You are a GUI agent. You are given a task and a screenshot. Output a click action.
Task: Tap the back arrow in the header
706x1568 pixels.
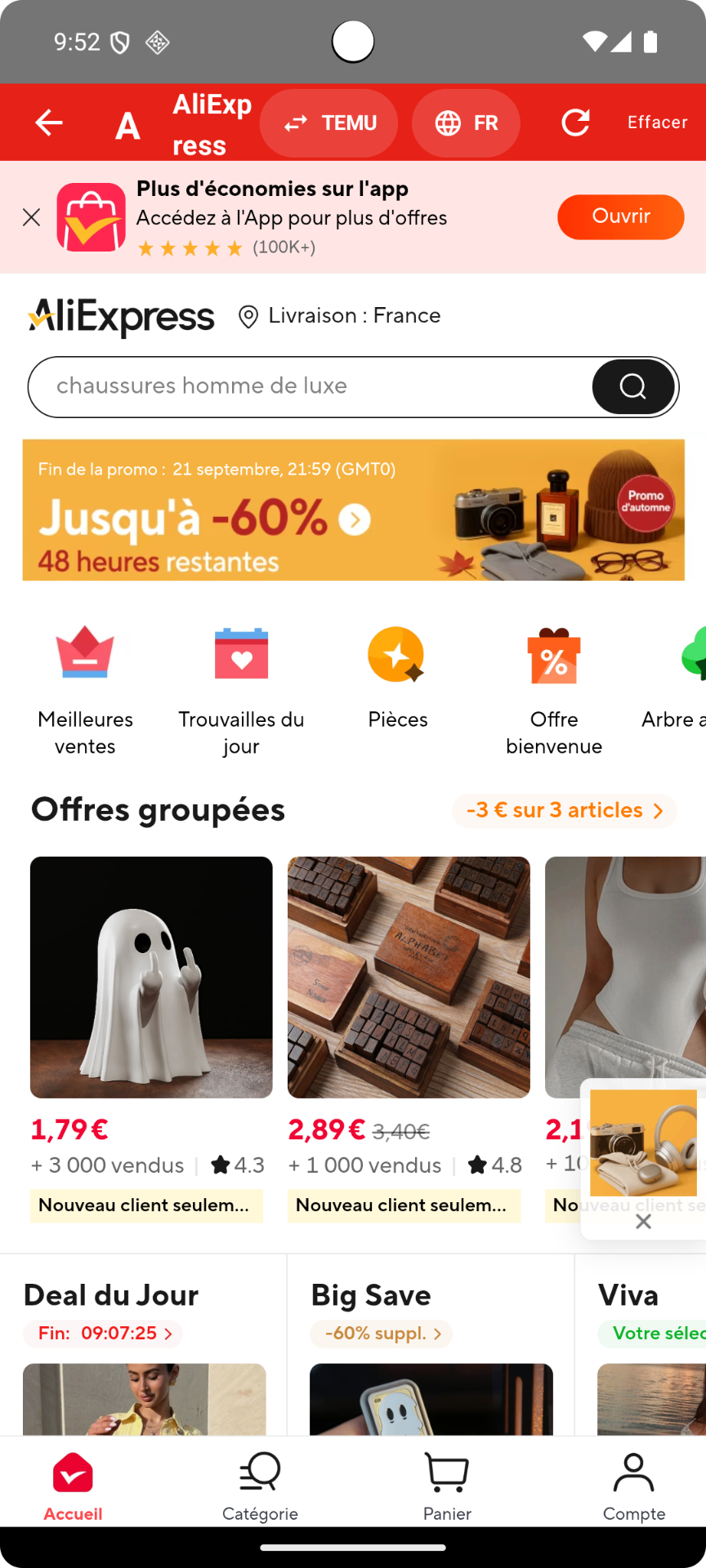click(x=48, y=122)
